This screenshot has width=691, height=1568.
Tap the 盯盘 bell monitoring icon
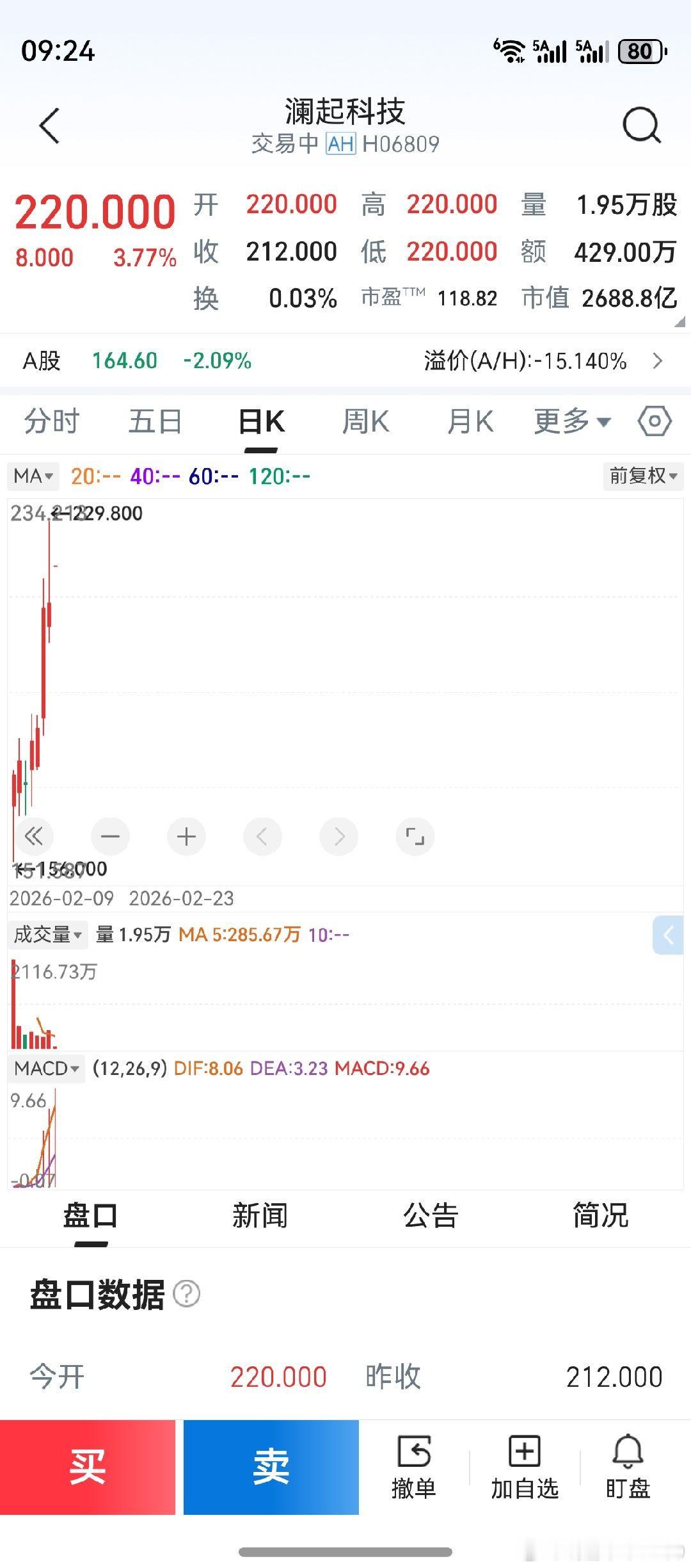628,1465
